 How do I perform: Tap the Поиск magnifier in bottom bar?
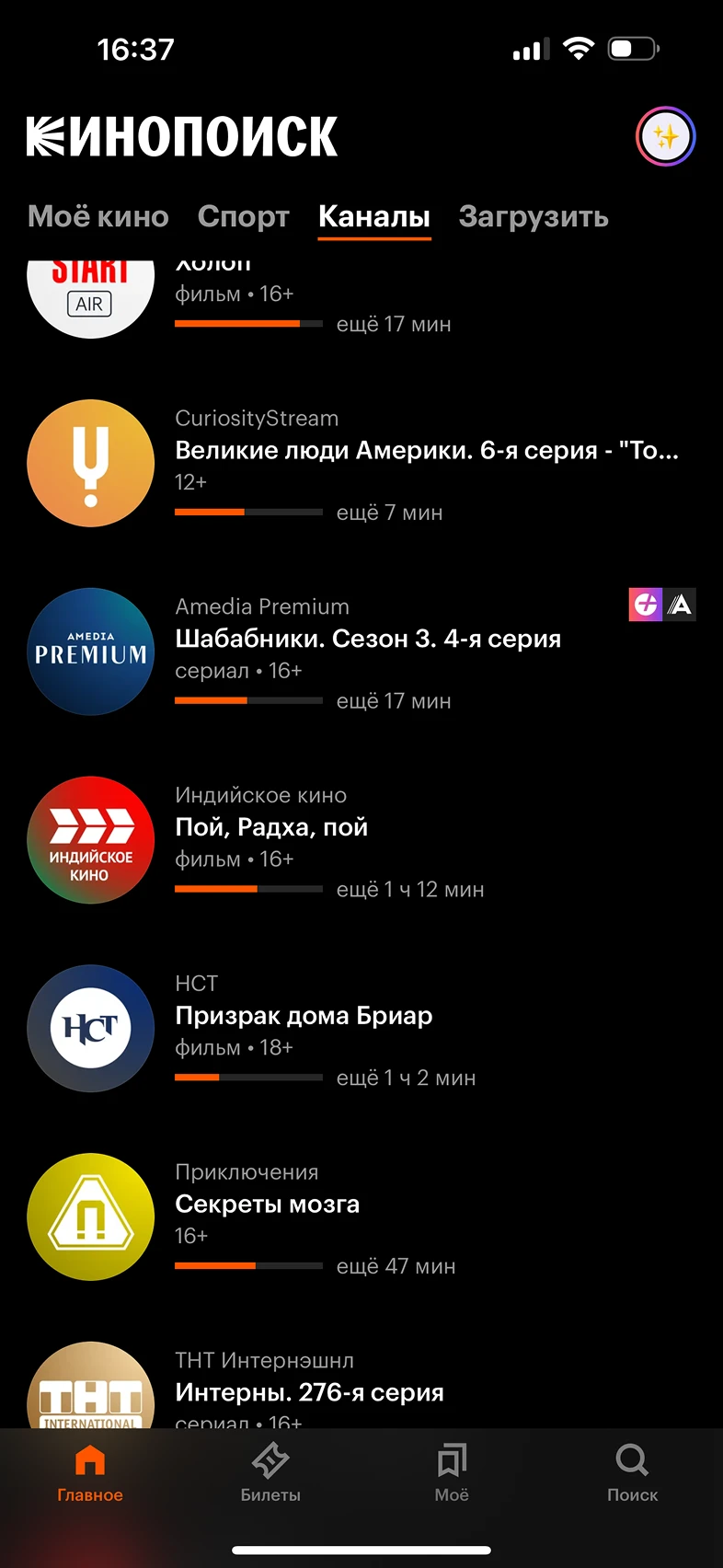pos(632,1472)
